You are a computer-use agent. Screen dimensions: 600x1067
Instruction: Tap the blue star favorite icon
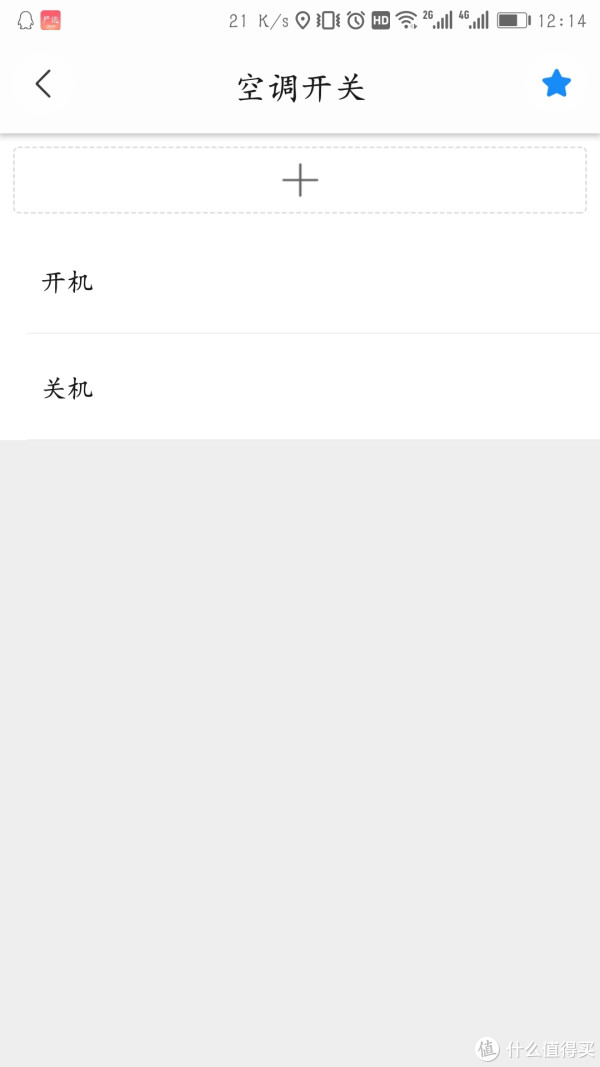[556, 84]
